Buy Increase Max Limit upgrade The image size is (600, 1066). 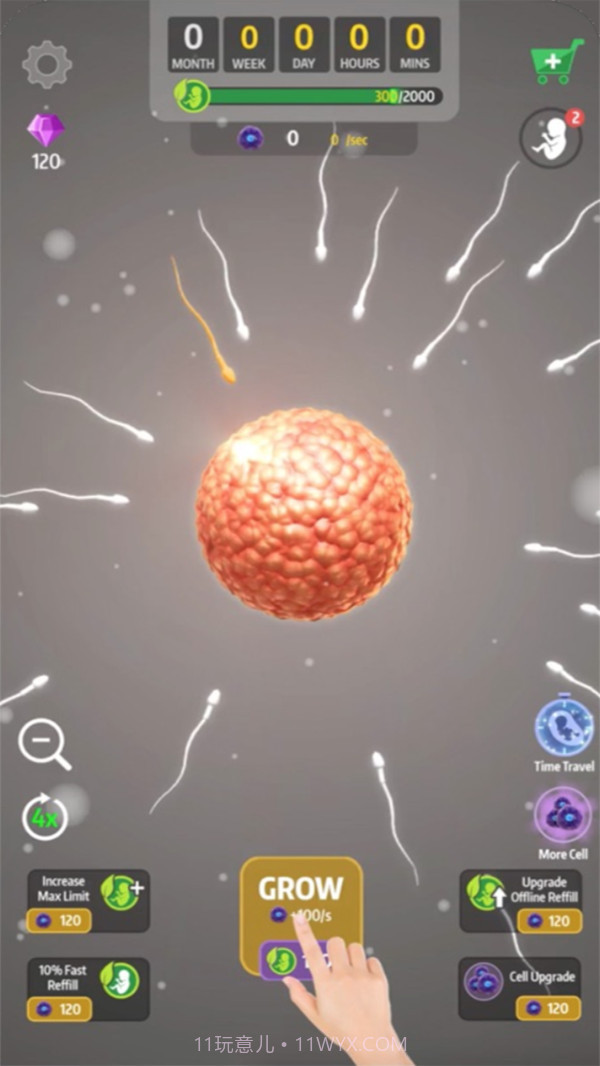point(88,900)
